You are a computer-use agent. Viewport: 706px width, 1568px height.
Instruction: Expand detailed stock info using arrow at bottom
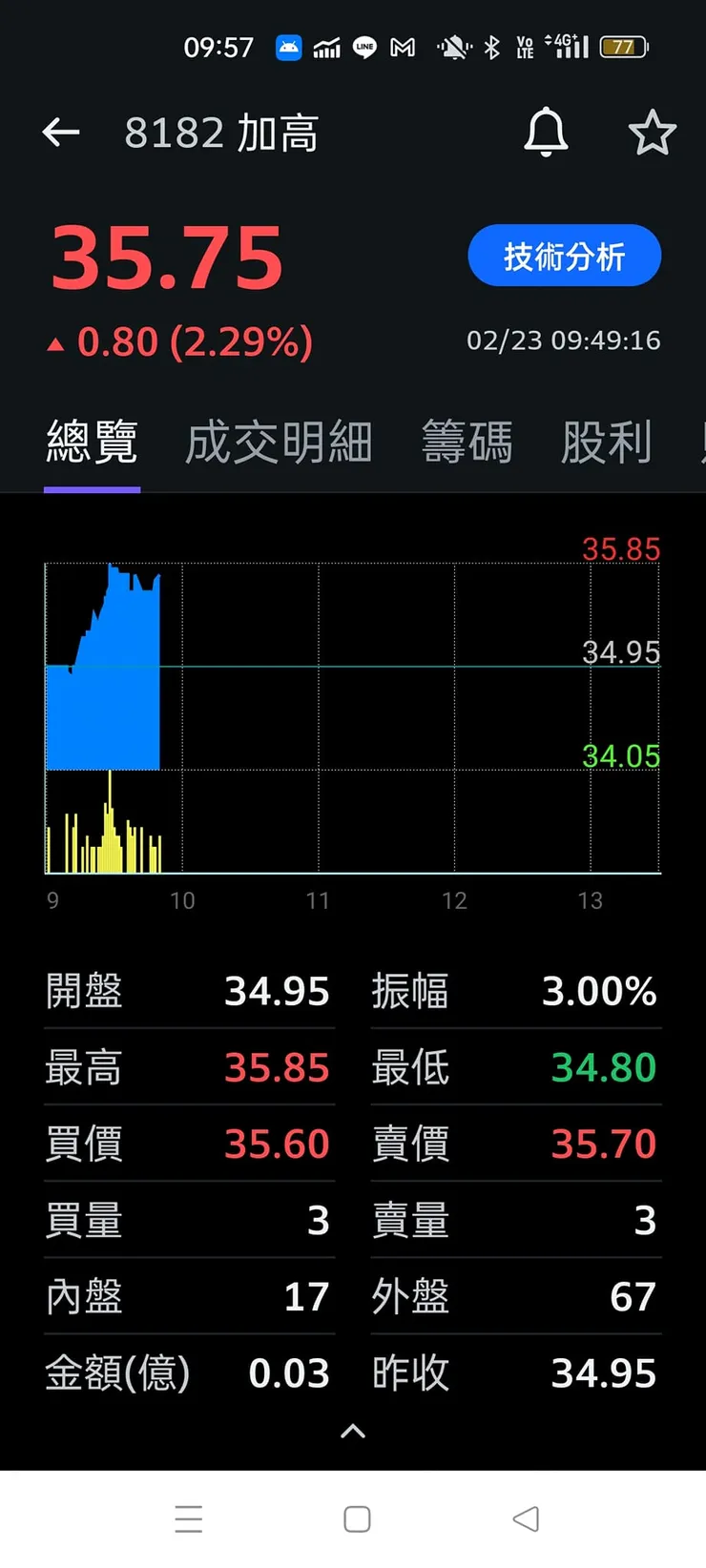[352, 1431]
